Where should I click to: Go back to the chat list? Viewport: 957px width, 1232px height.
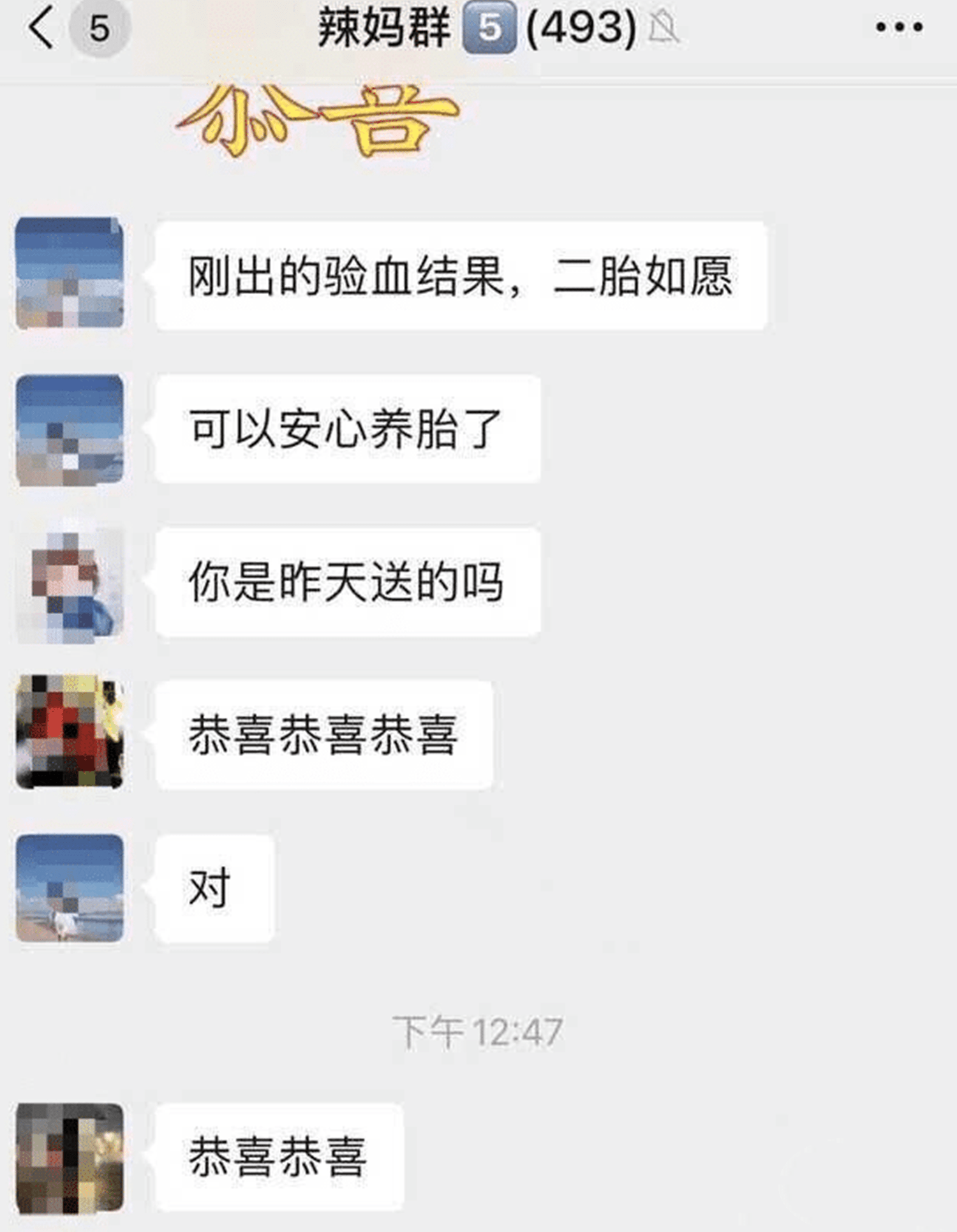tap(41, 28)
